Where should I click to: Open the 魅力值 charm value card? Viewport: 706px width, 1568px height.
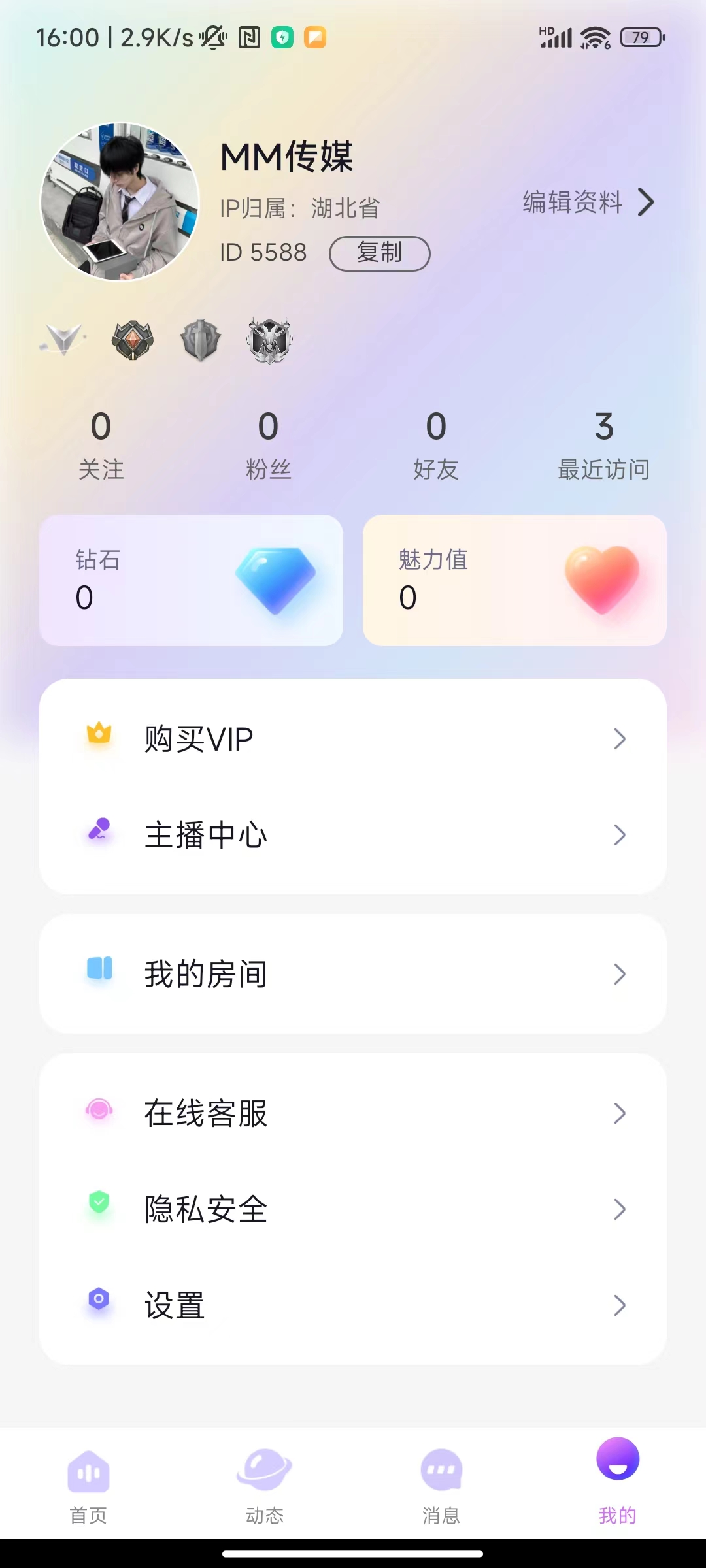click(x=514, y=580)
